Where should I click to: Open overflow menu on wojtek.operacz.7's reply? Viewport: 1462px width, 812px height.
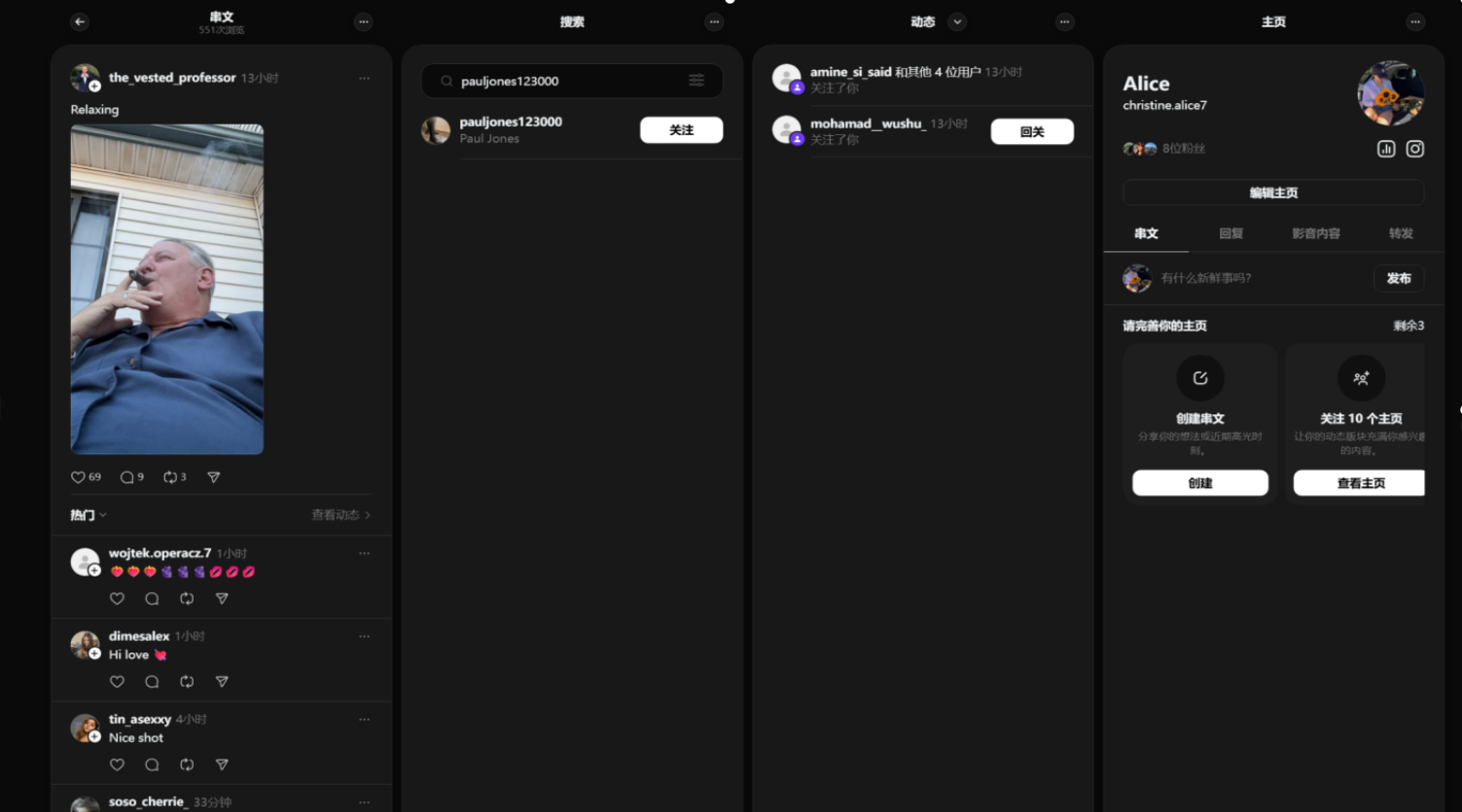[x=364, y=553]
